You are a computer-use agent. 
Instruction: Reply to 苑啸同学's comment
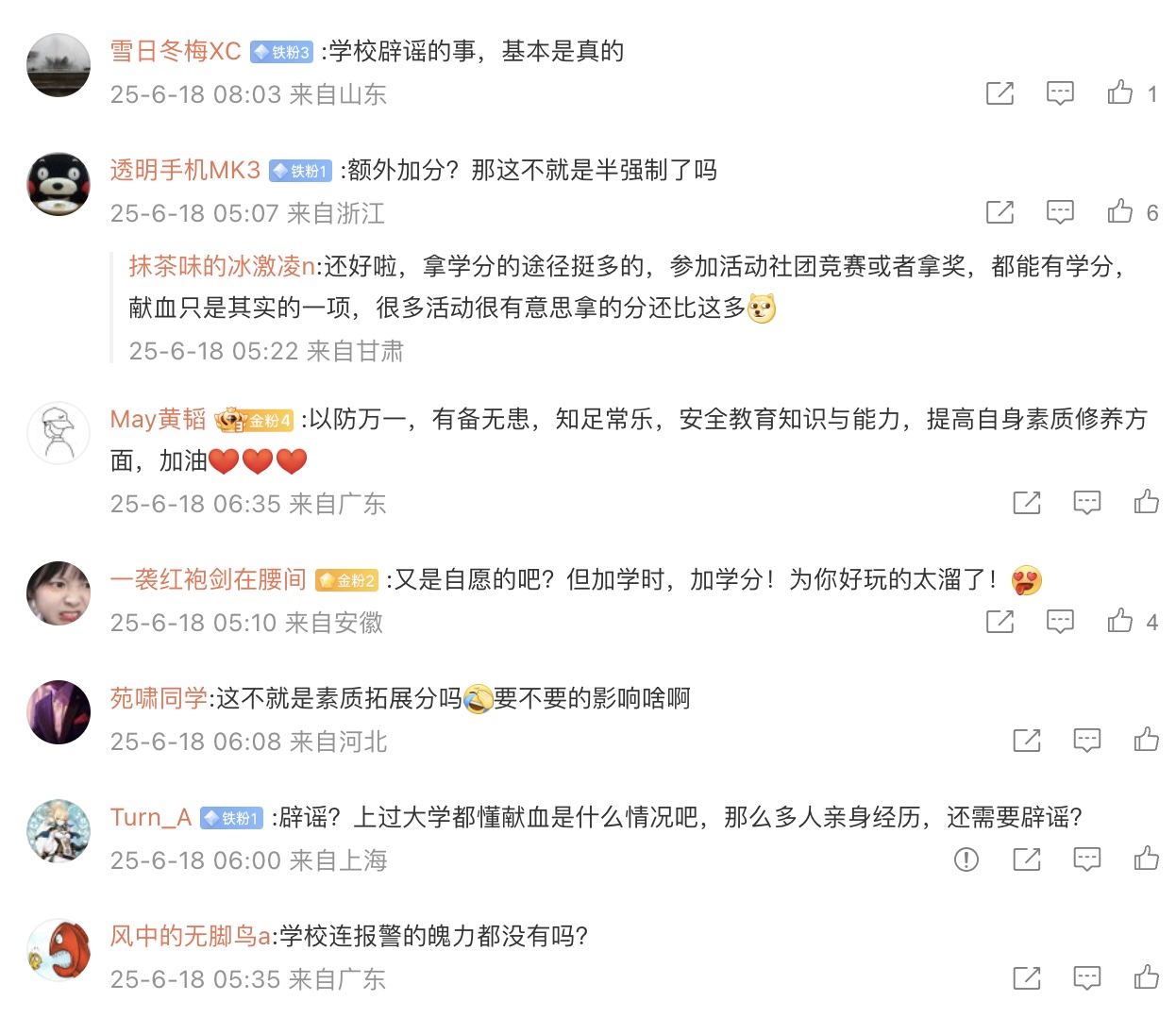tap(1086, 740)
